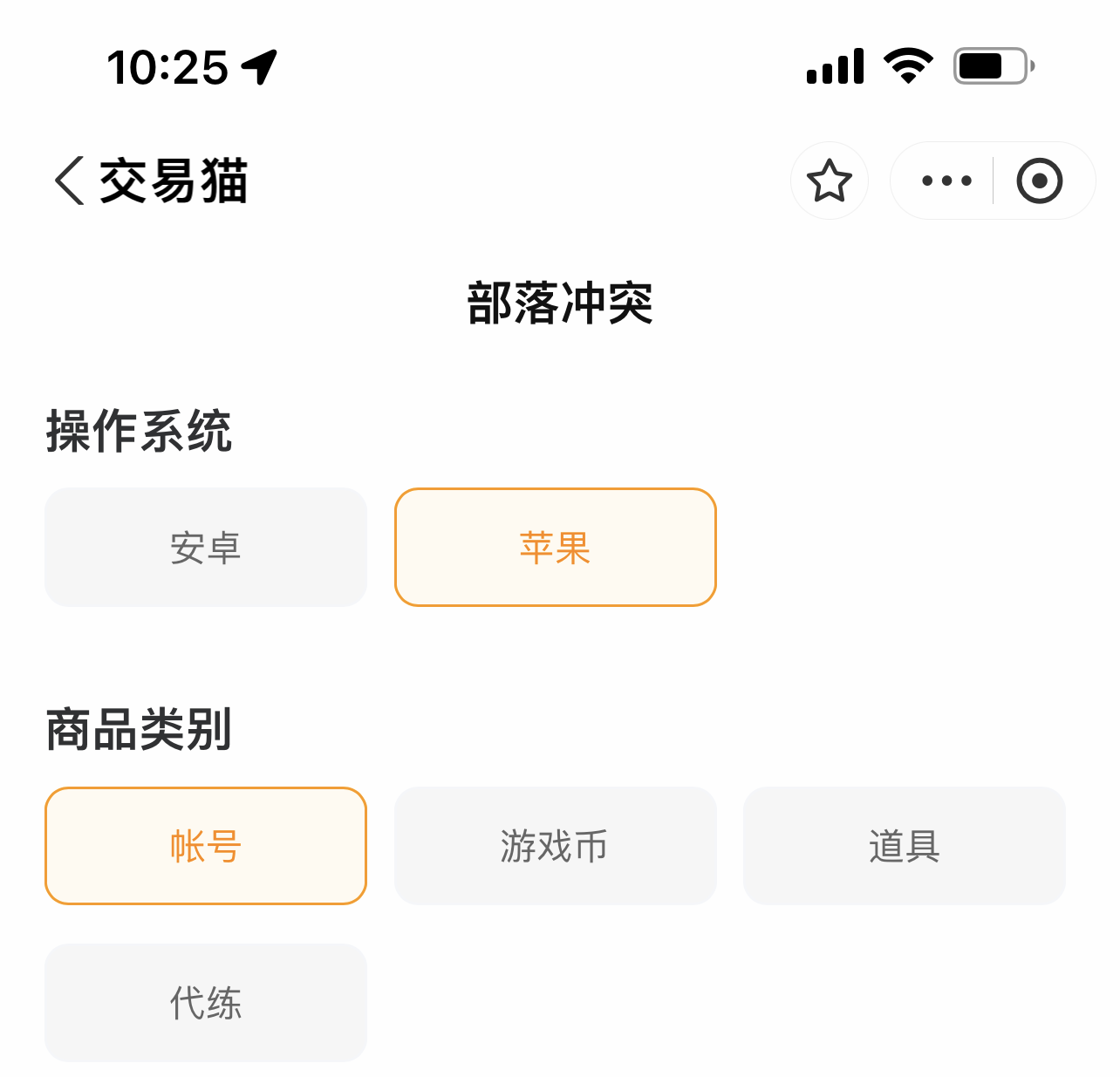Select 安卓 operating system
The height and width of the screenshot is (1077, 1120).
(206, 548)
